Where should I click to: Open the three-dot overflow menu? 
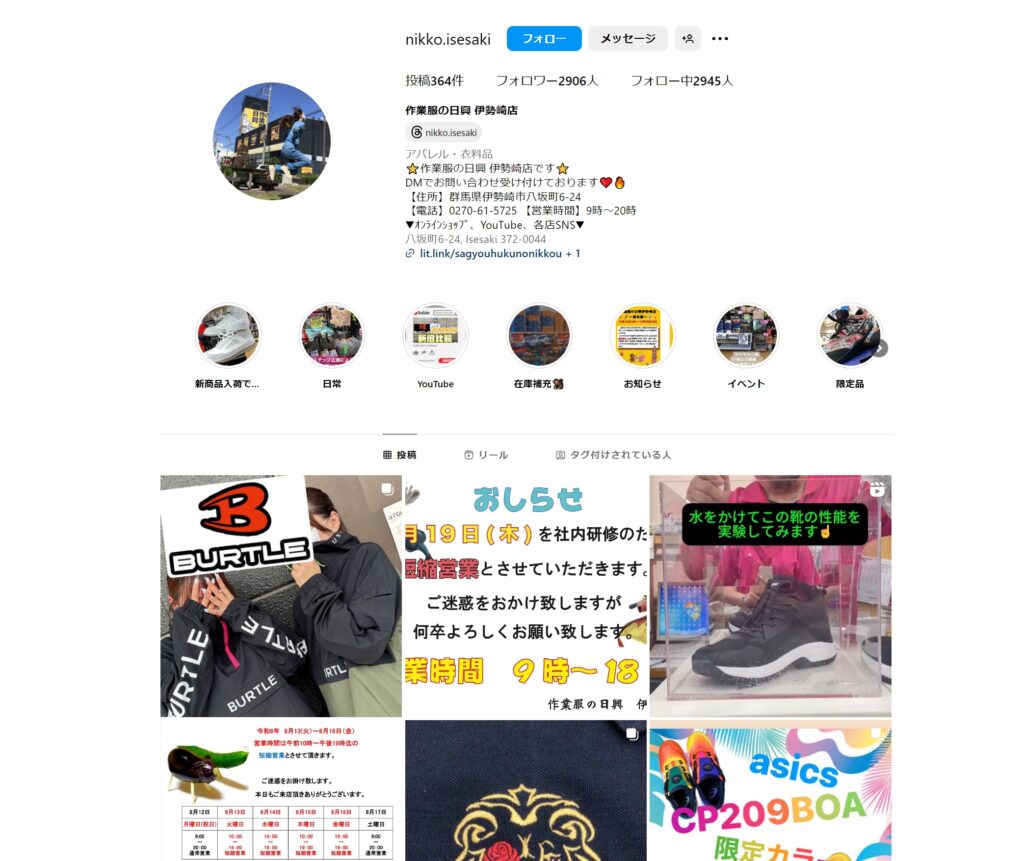coord(720,39)
